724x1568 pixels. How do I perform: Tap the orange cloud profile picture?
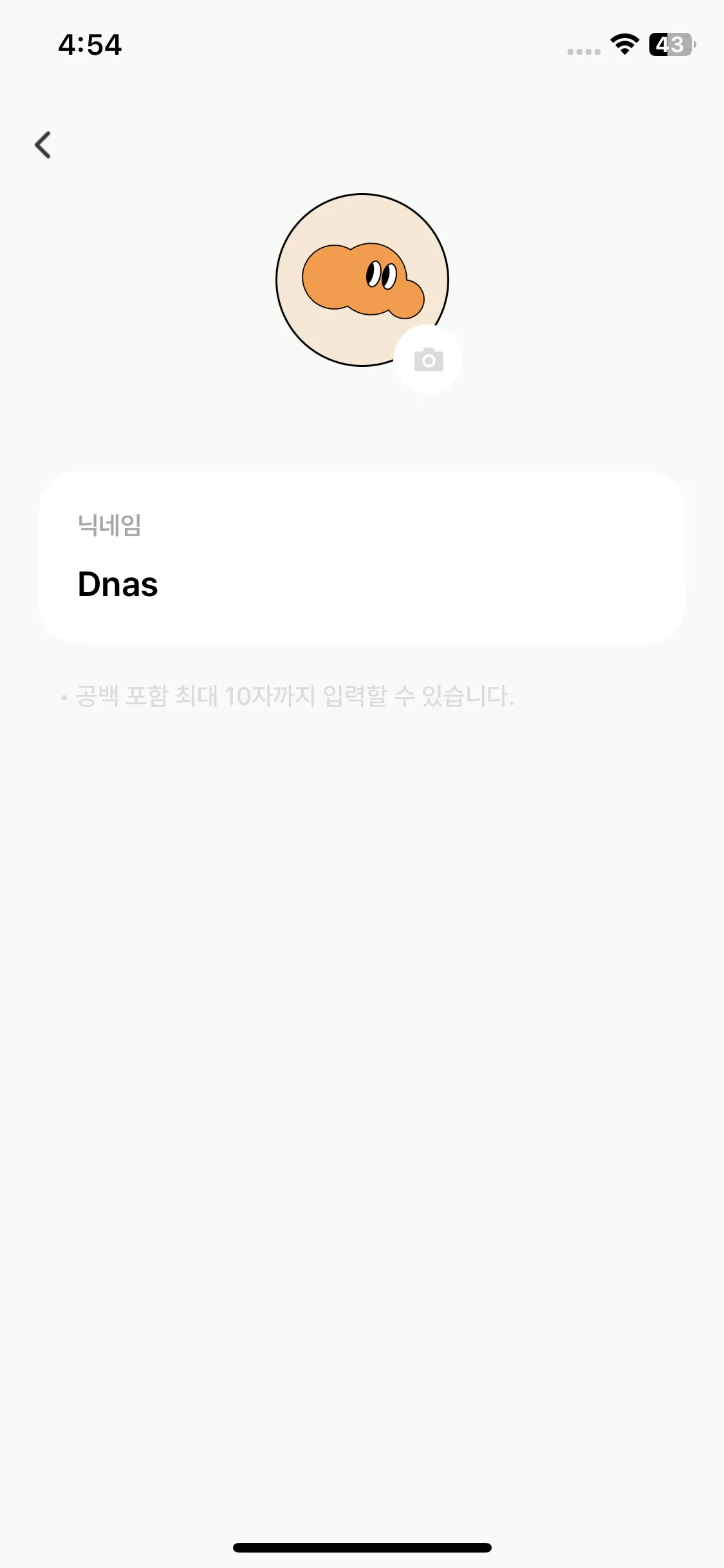362,280
